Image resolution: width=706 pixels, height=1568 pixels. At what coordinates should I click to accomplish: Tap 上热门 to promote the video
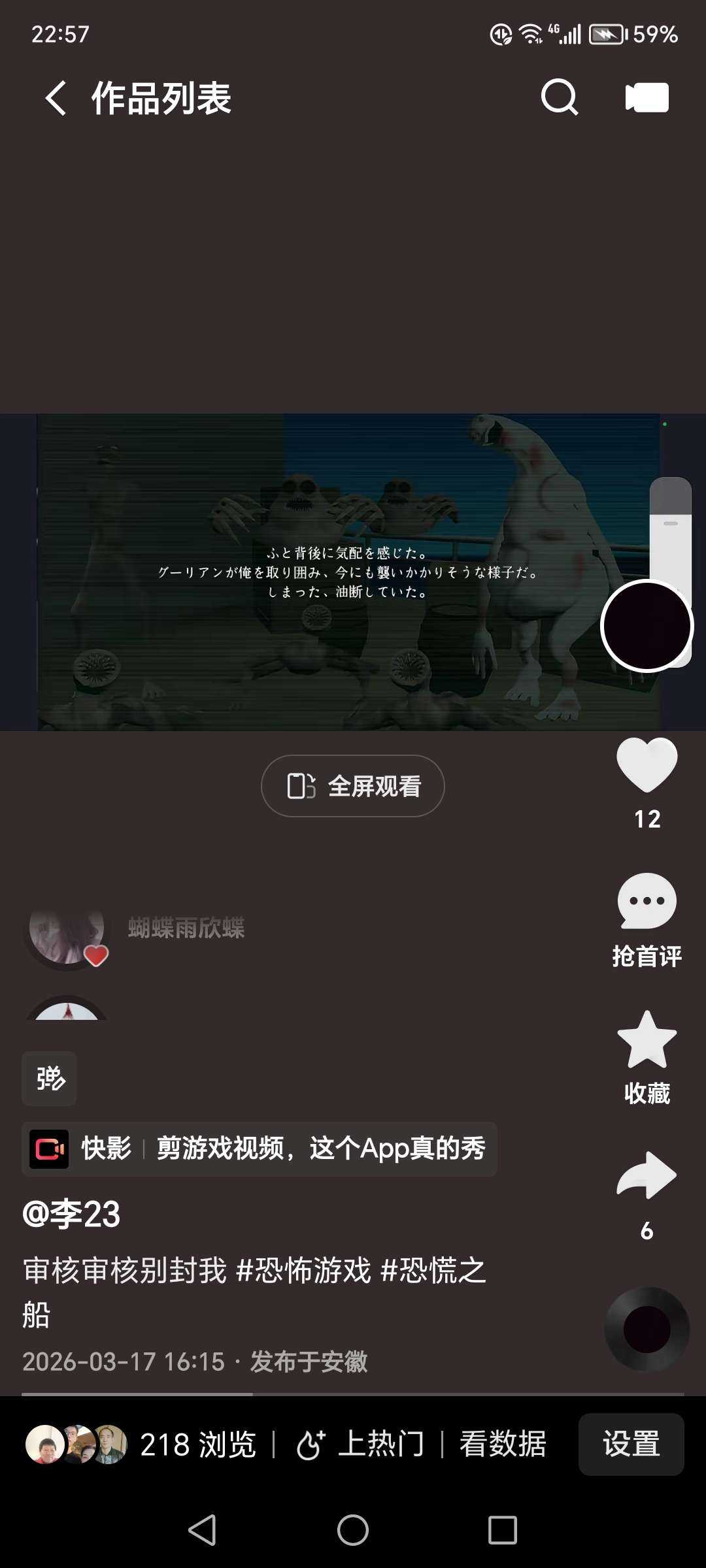(361, 1445)
